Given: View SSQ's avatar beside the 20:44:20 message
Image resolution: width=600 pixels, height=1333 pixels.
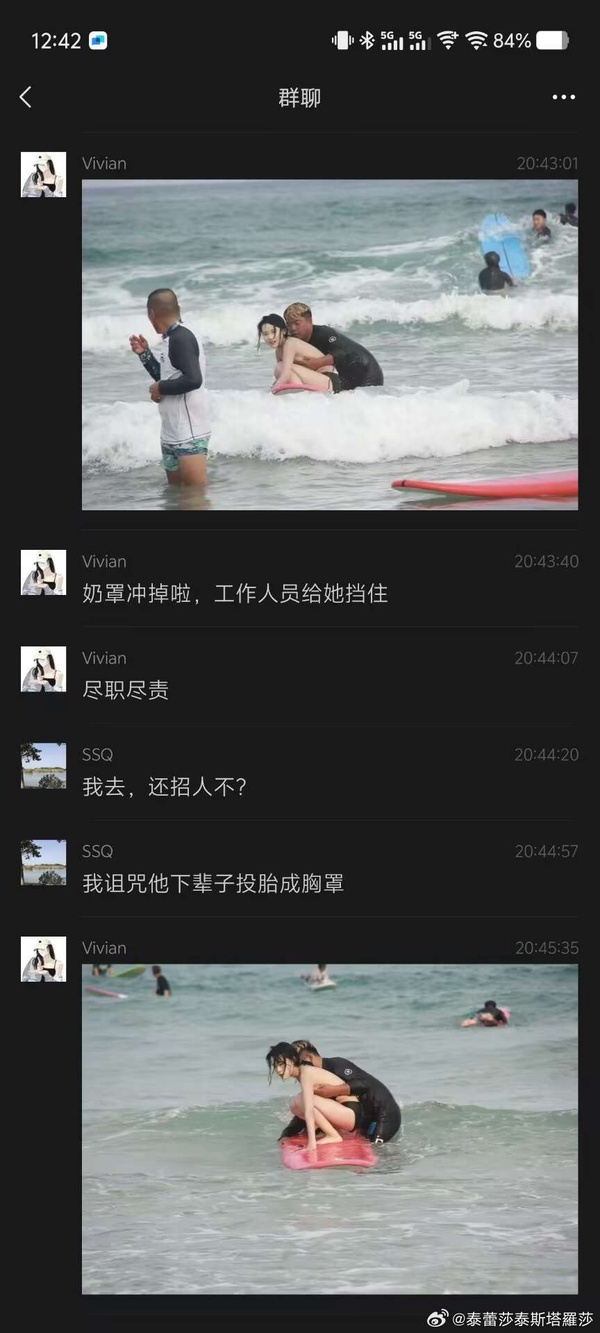Looking at the screenshot, I should (x=43, y=765).
